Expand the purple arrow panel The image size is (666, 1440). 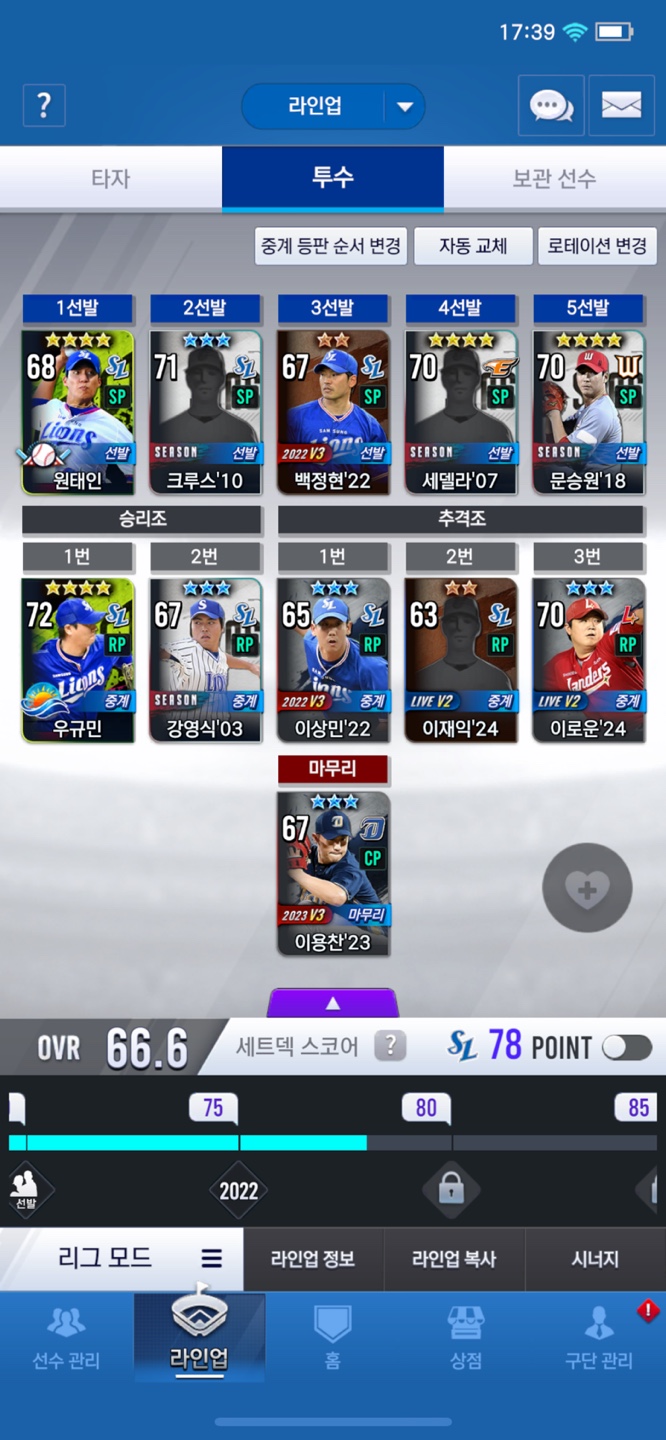coord(333,1003)
